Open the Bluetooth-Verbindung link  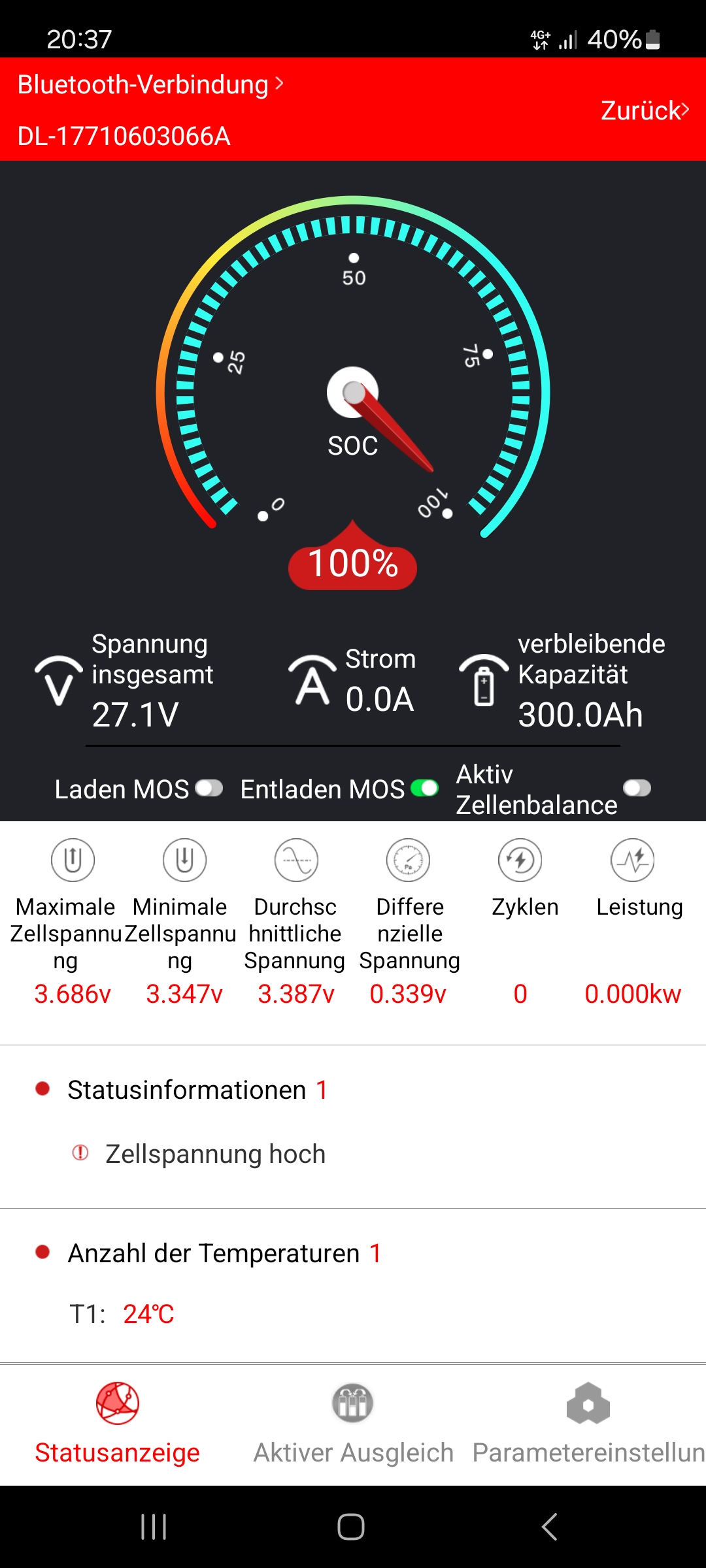point(150,85)
